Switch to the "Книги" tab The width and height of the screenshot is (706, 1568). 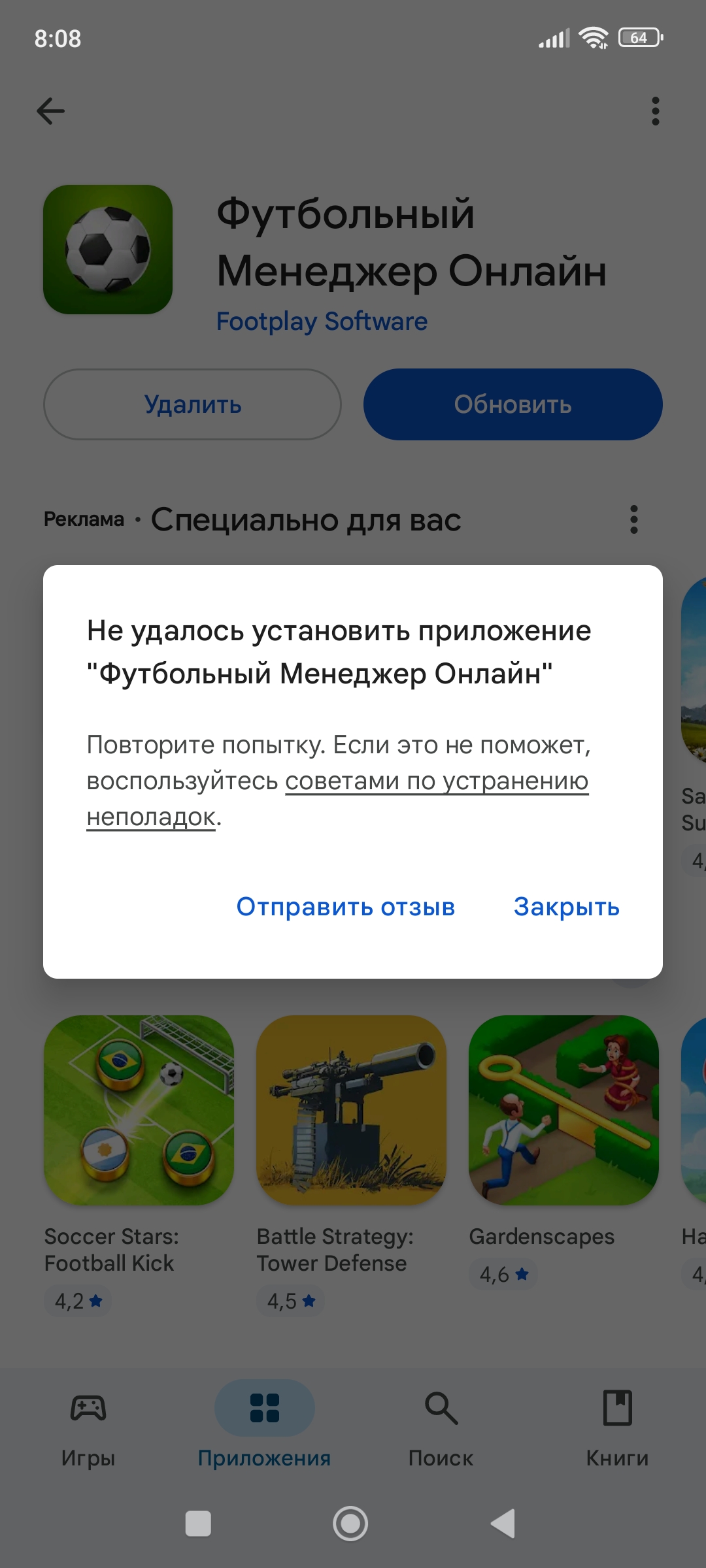pos(617,1428)
